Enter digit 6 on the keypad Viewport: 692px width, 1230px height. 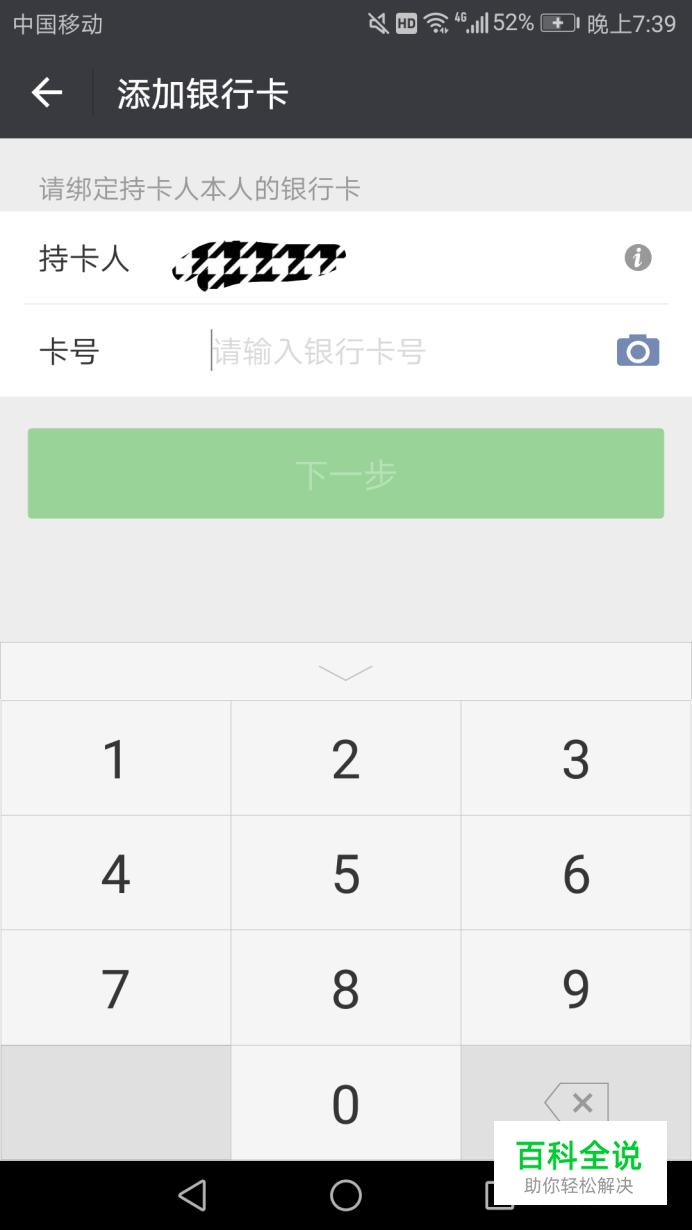[576, 874]
